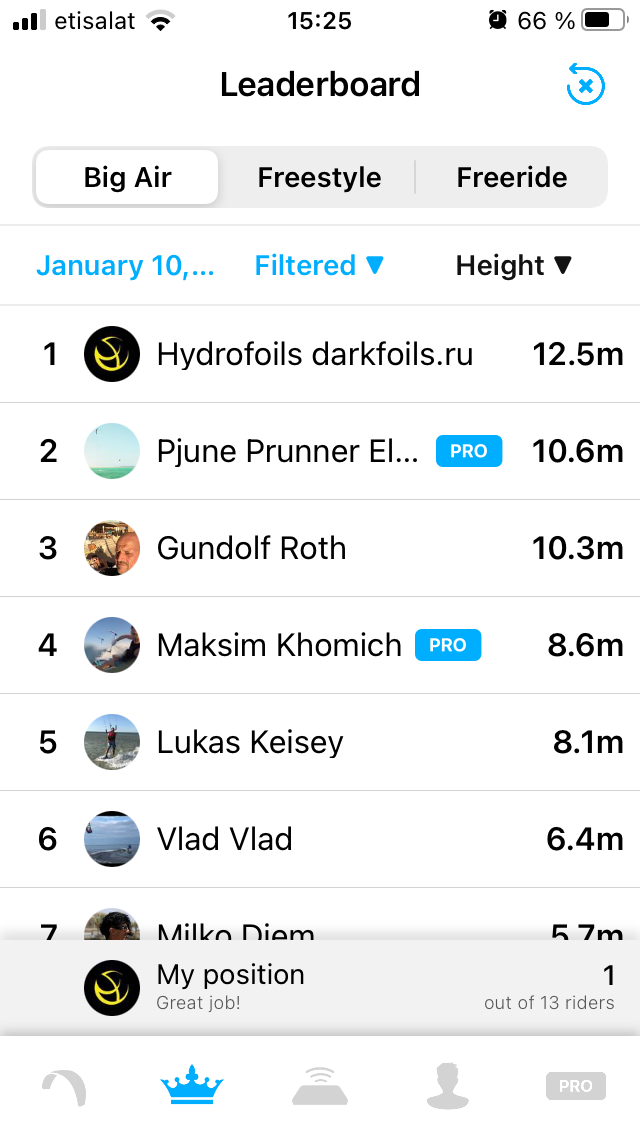Open the crown leaderboard tab
Image resolution: width=640 pixels, height=1136 pixels.
[x=192, y=1086]
